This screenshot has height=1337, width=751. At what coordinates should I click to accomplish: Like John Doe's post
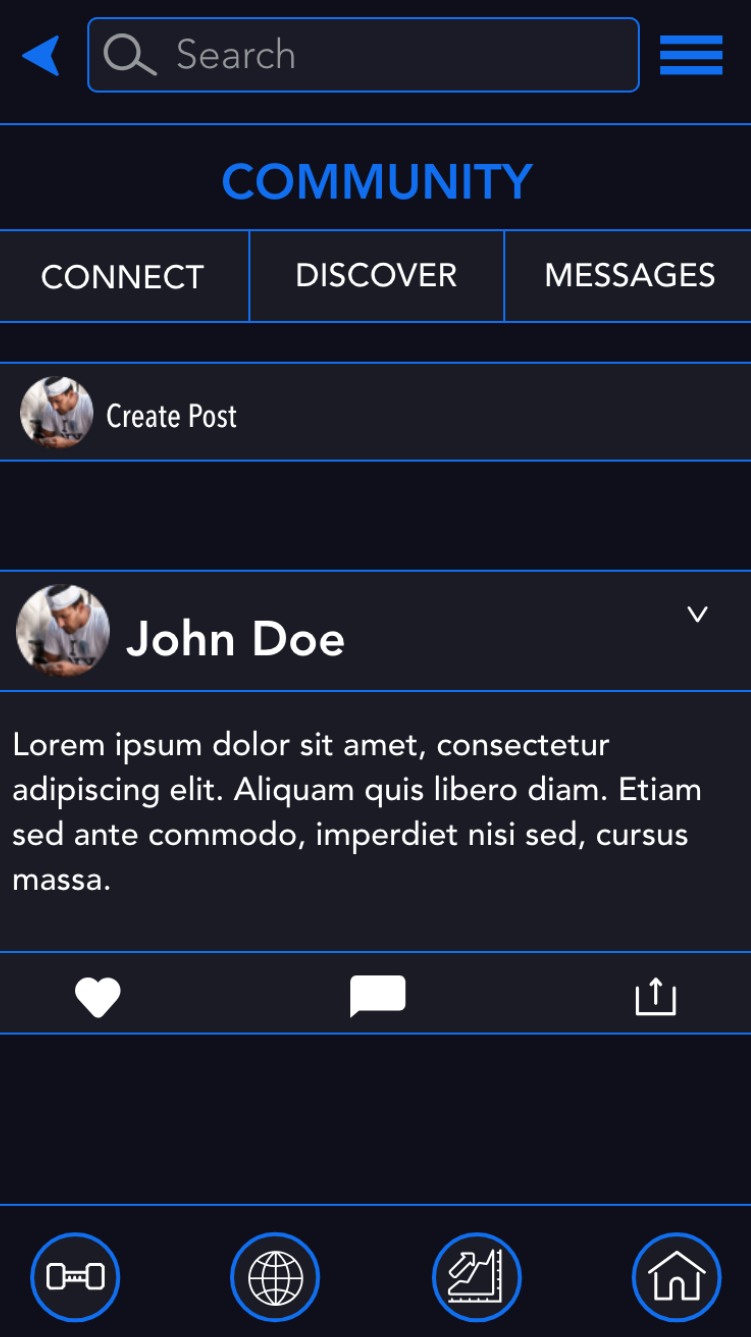coord(98,997)
